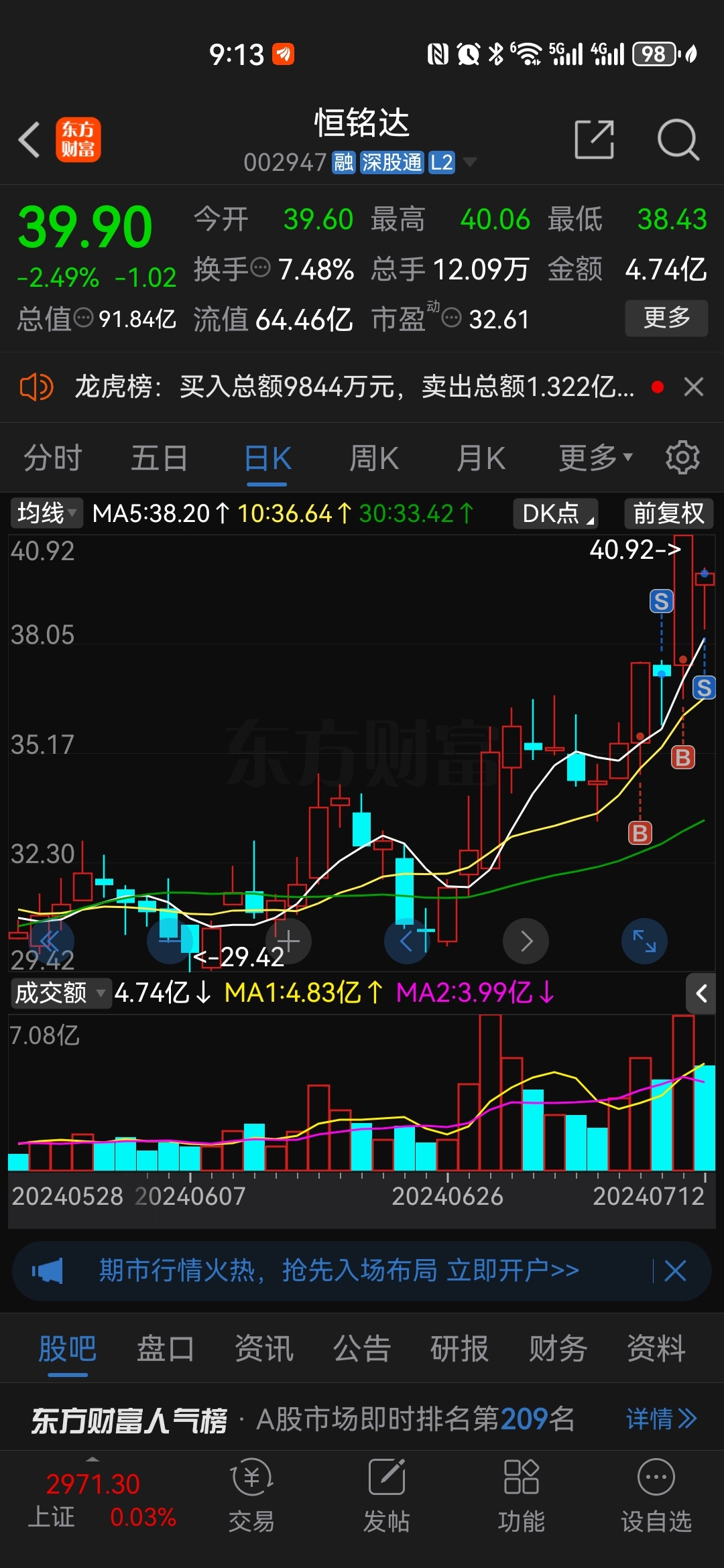
Task: Tap 更多 to show more quote data
Action: click(666, 318)
